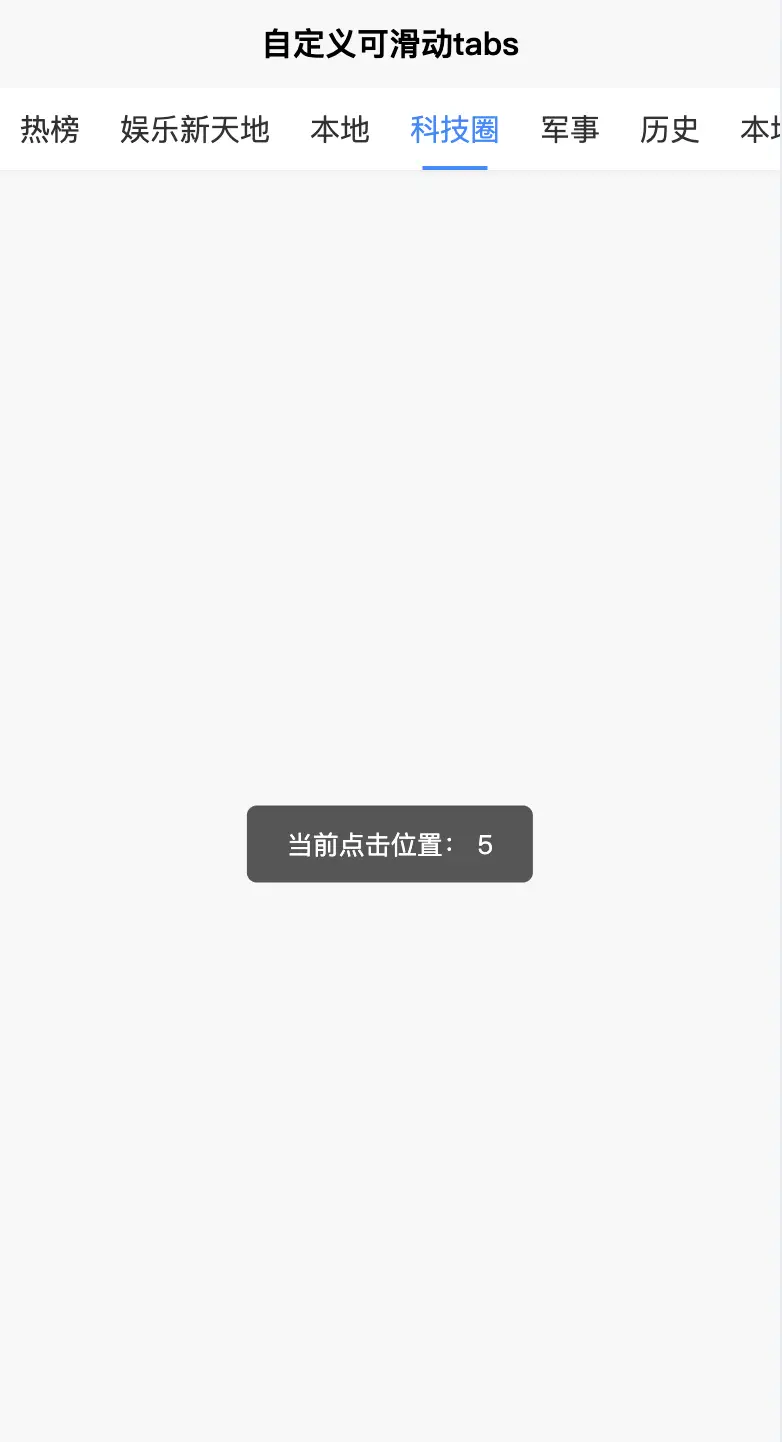Switch to the 军事 tab
Viewport: 782px width, 1442px height.
click(x=570, y=130)
